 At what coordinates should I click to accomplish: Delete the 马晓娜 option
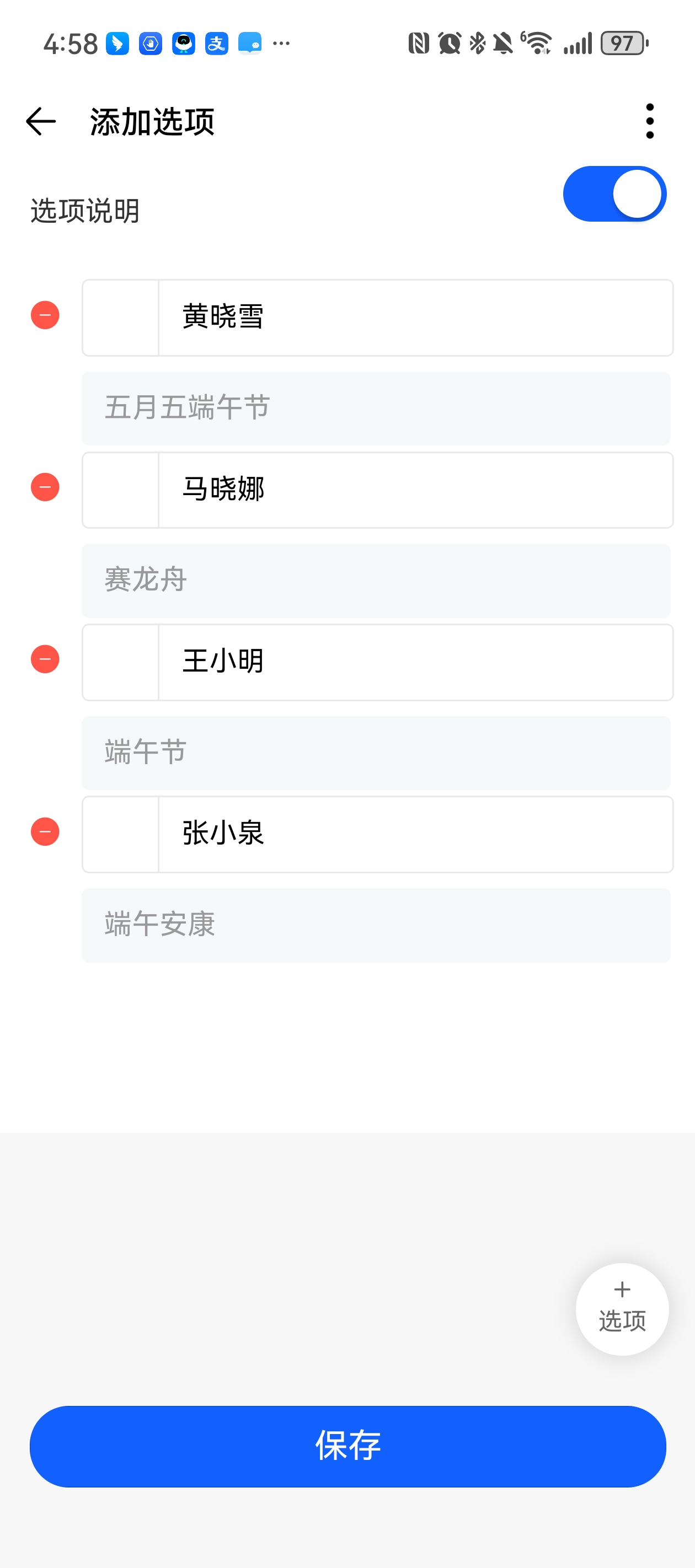[45, 487]
